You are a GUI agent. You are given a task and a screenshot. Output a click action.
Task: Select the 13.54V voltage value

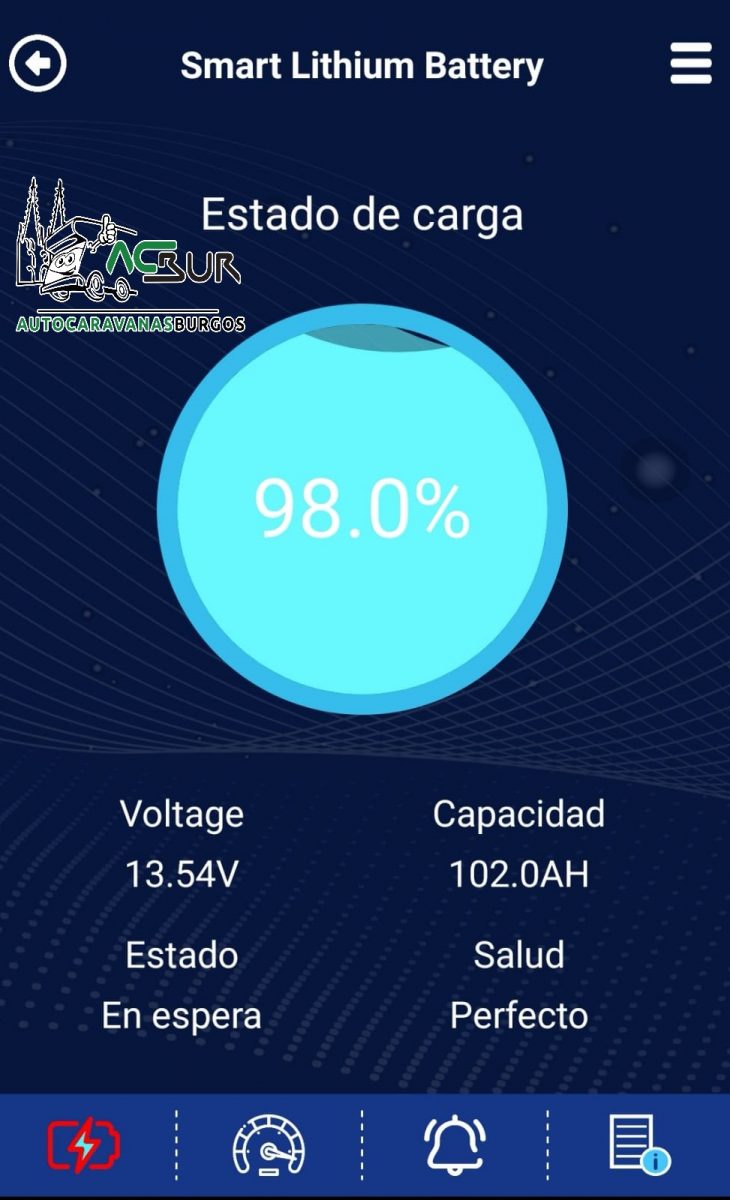click(x=180, y=873)
